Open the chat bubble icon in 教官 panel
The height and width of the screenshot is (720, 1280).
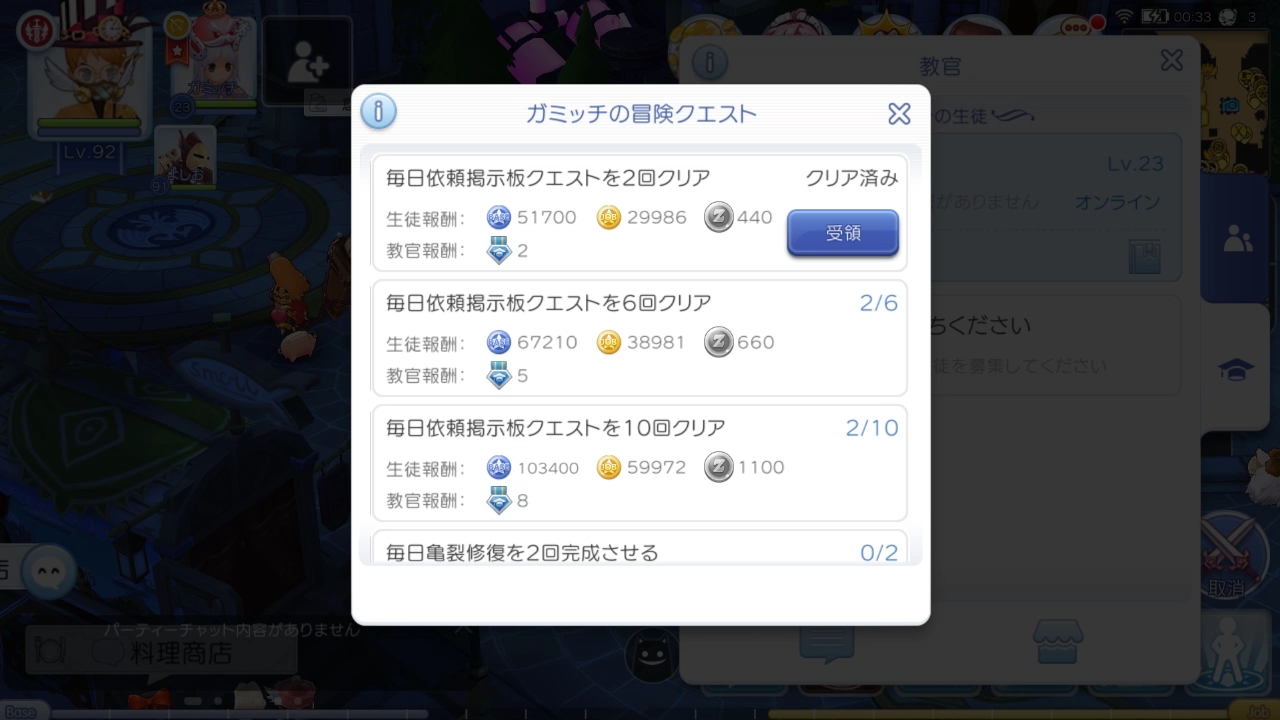click(826, 641)
